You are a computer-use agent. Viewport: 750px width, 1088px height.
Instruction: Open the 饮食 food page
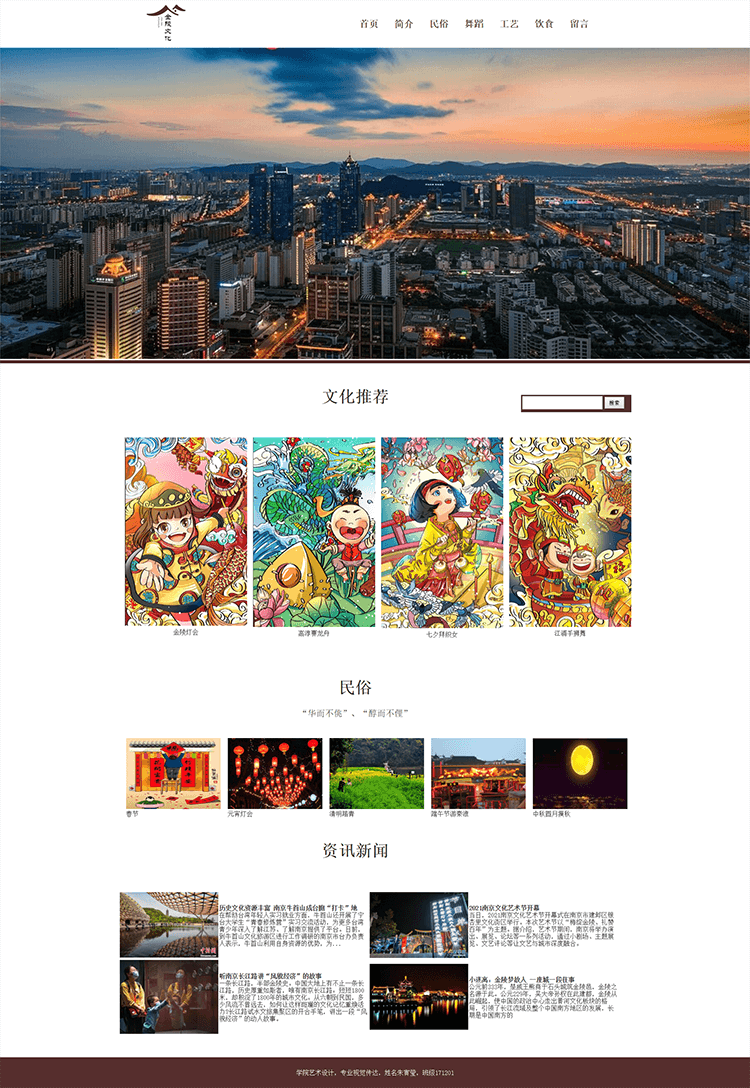point(544,24)
